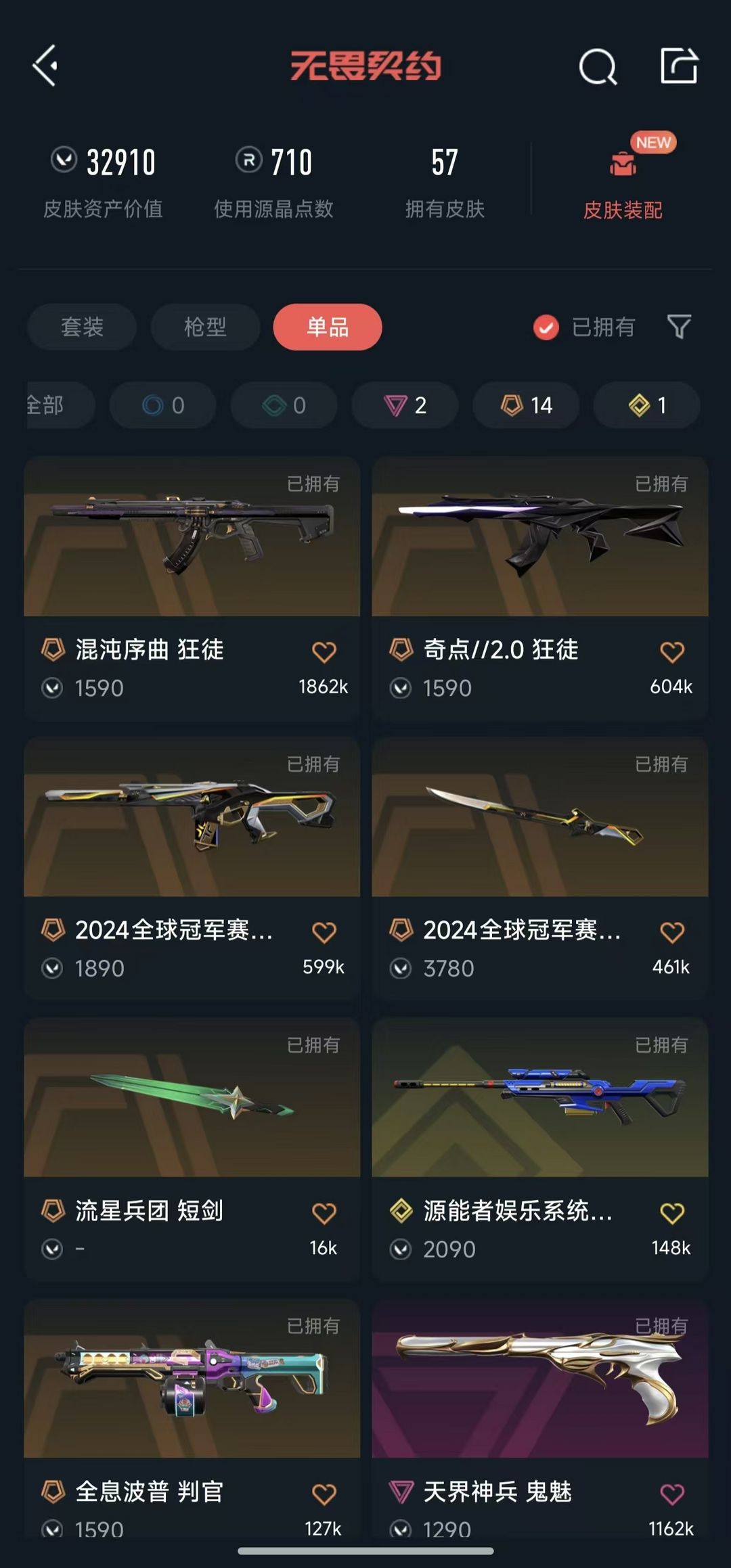
Task: Open 皮肤装配 skin loadout
Action: coord(623,179)
